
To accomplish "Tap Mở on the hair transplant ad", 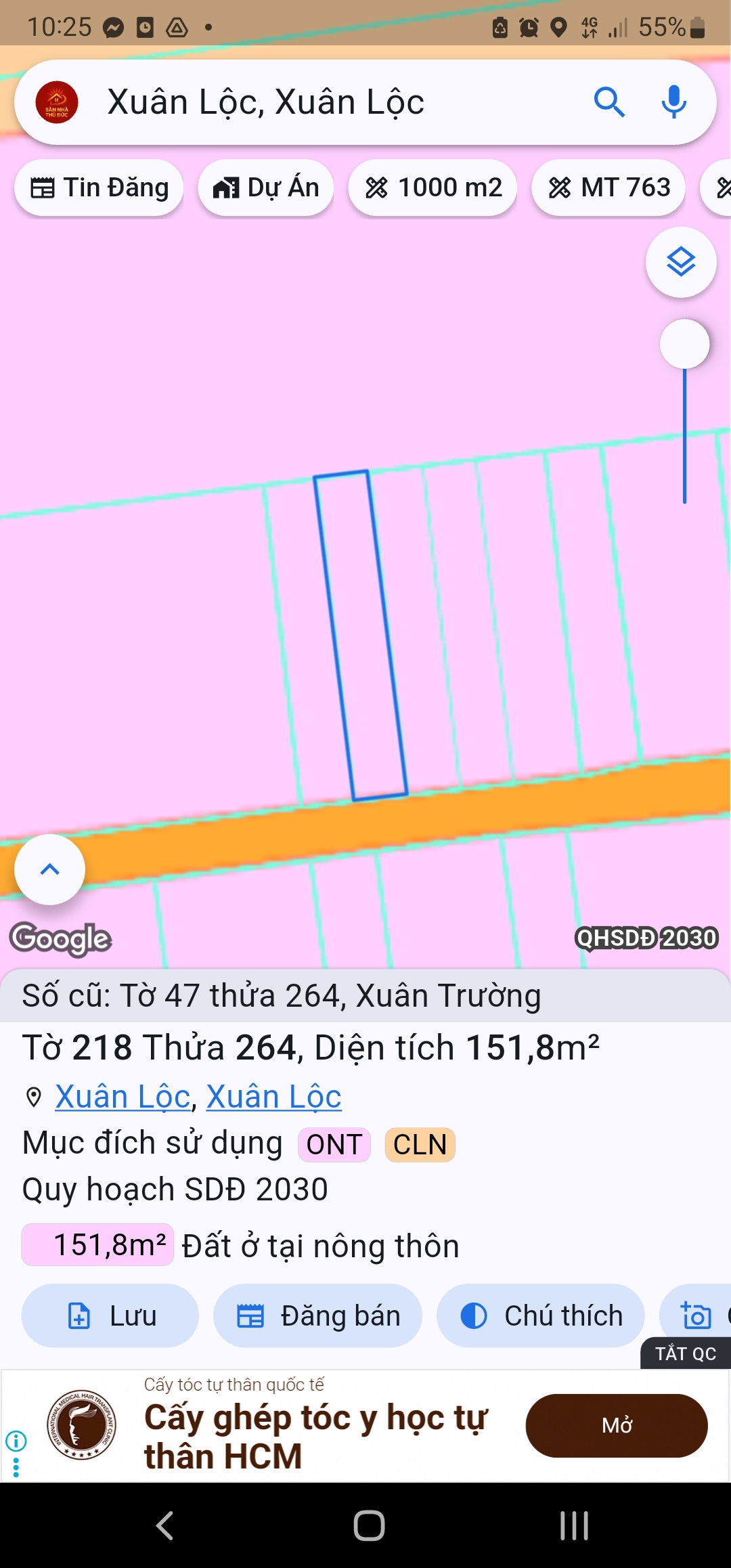I will click(617, 1426).
